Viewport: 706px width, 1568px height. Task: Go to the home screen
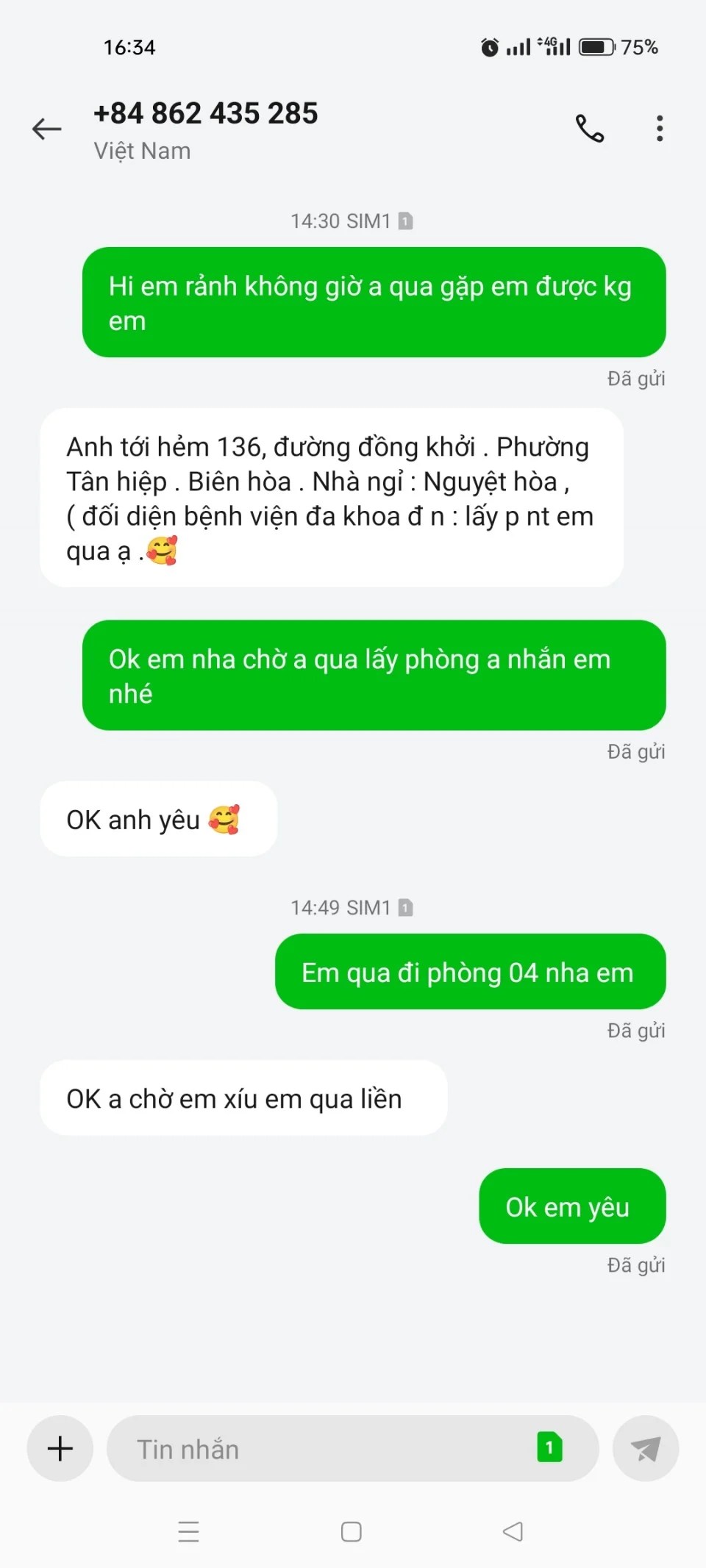pyautogui.click(x=352, y=1531)
